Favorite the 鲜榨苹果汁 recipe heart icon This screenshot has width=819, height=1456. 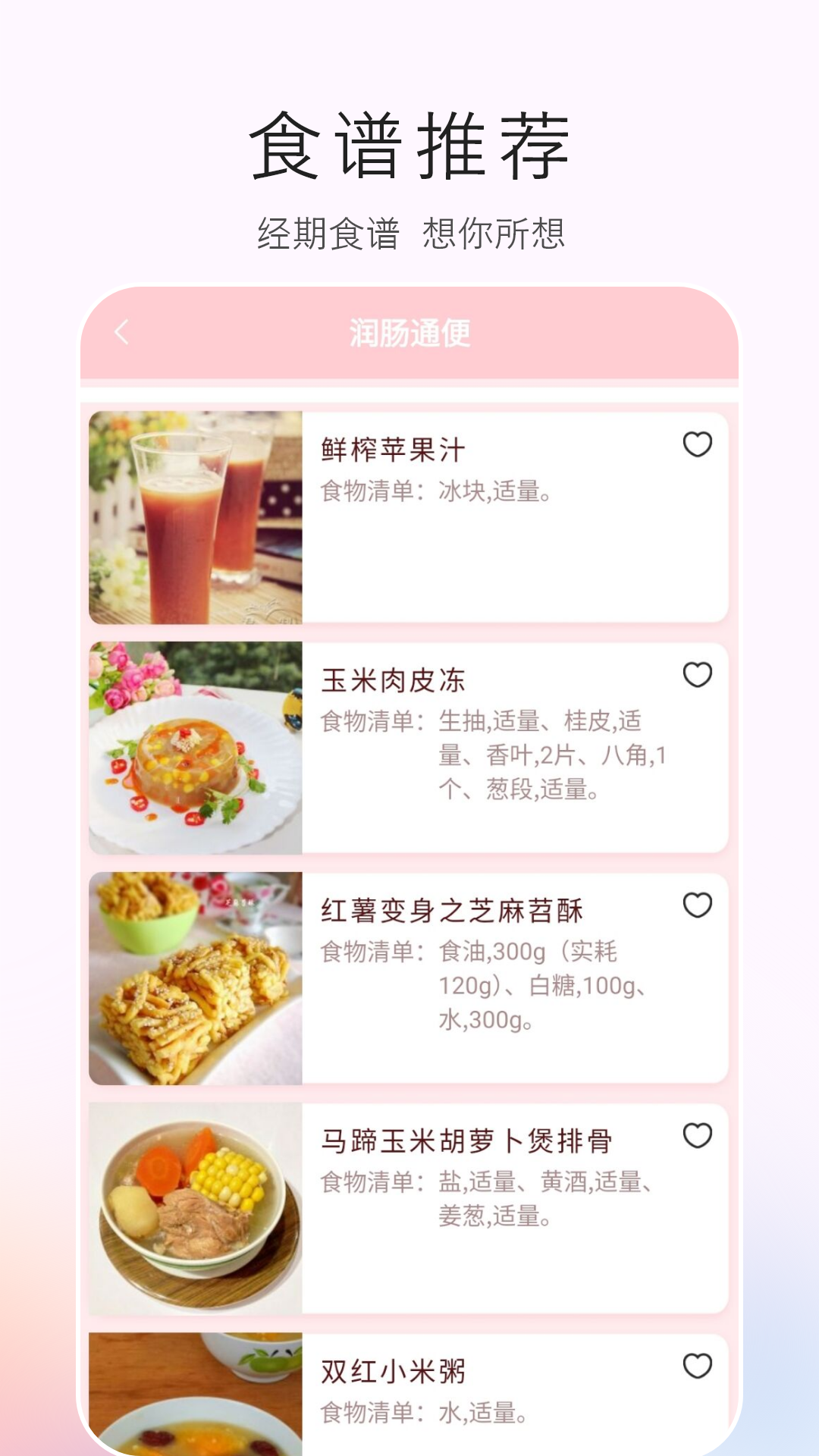pos(697,442)
